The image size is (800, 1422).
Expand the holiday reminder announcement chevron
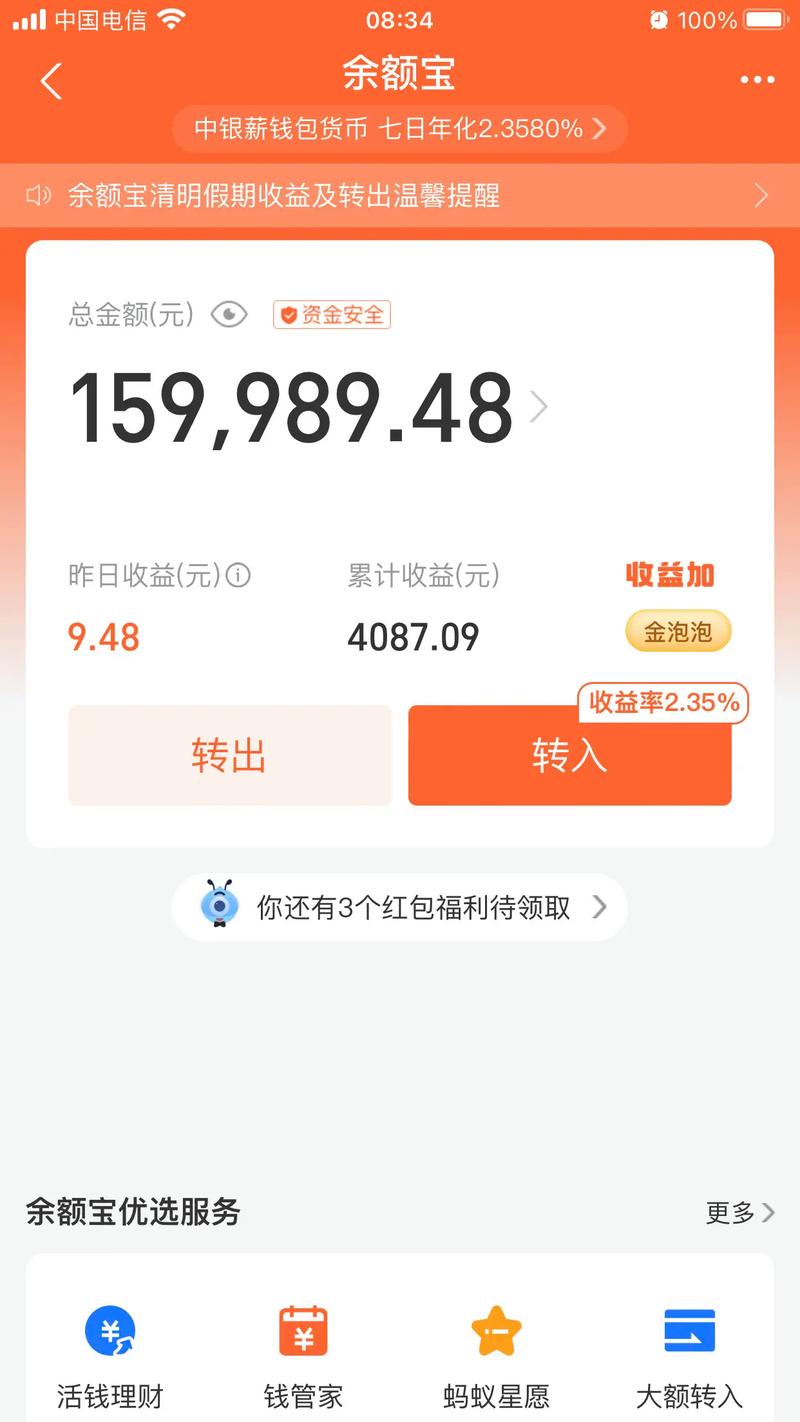coord(763,194)
